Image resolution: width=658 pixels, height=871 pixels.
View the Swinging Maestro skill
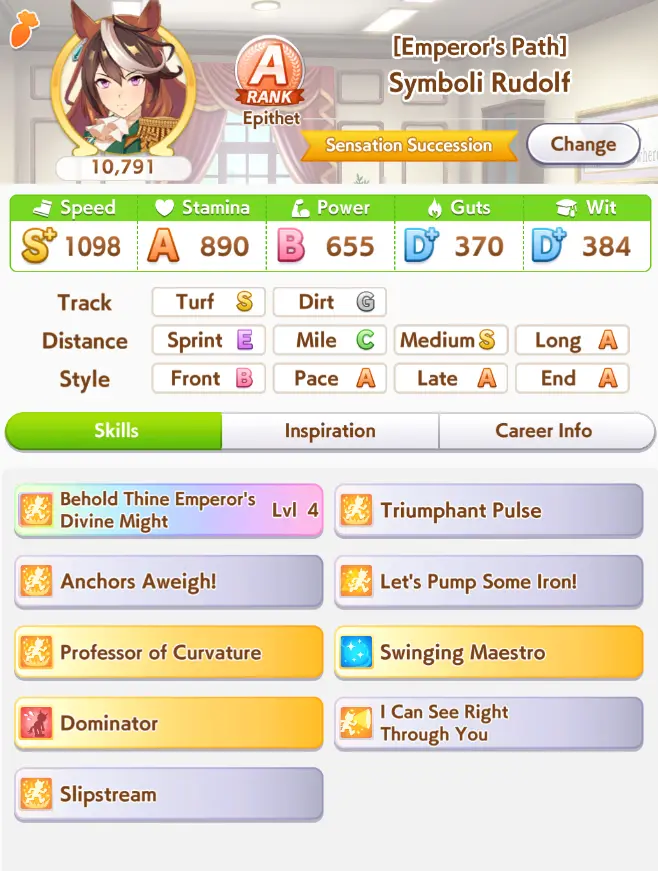(488, 653)
